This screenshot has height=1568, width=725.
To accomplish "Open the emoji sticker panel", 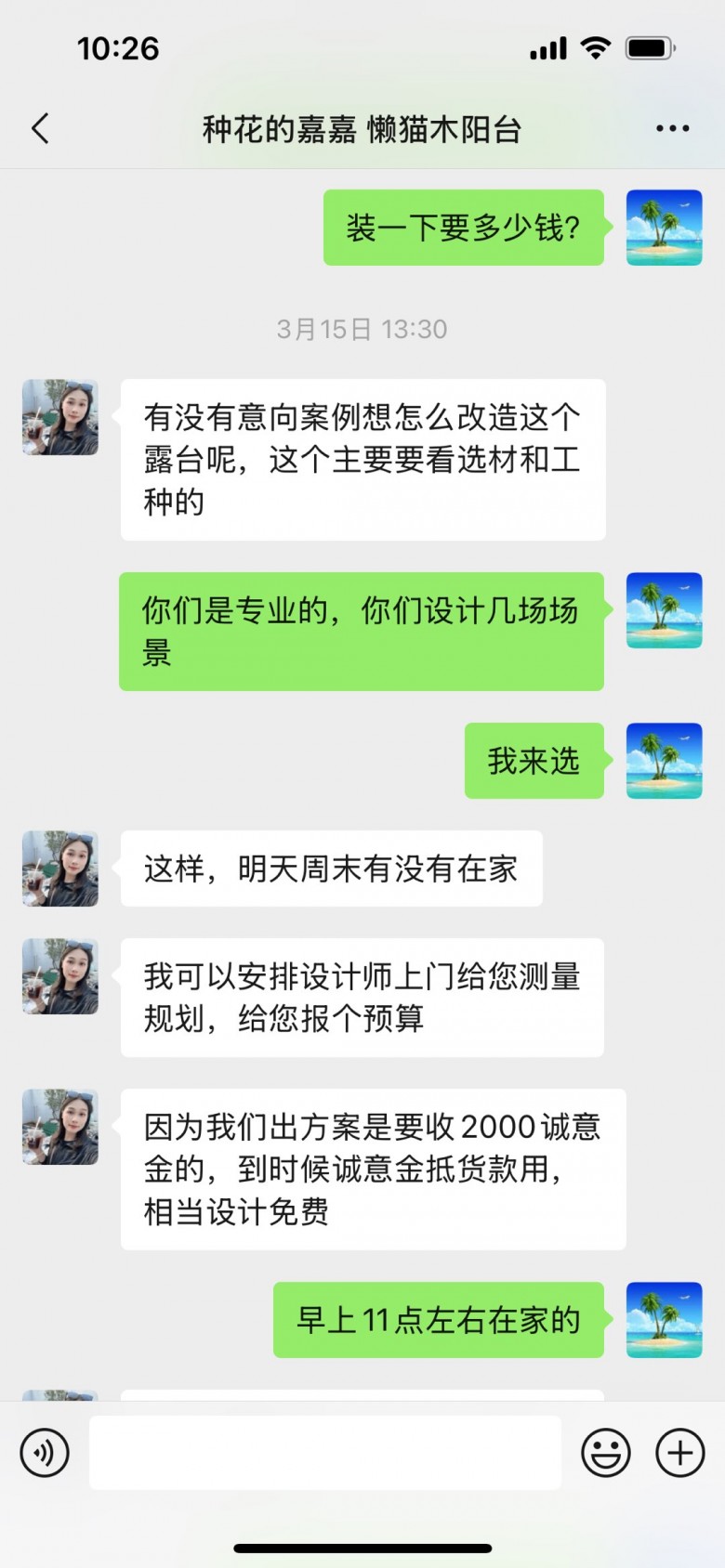I will pos(606,1453).
